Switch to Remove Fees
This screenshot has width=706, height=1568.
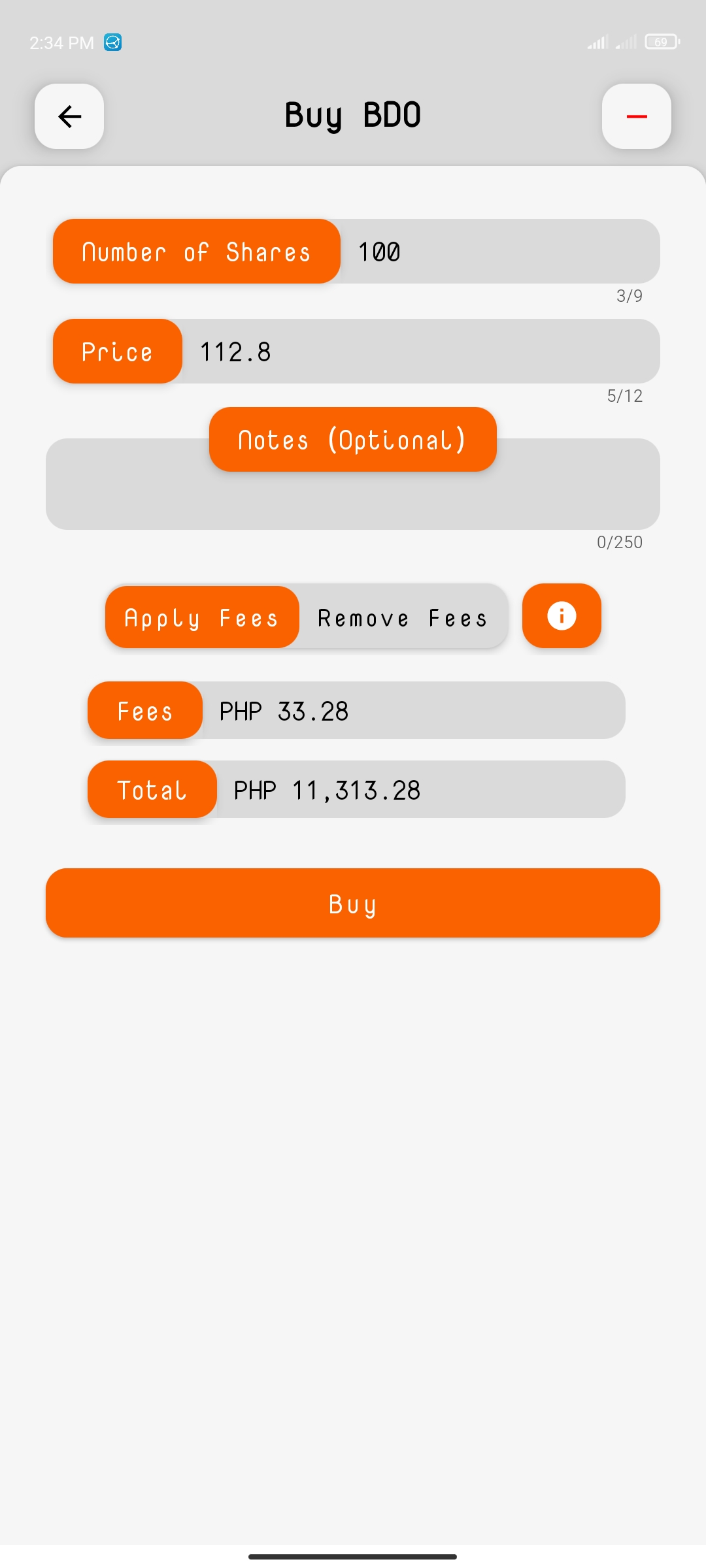point(403,617)
